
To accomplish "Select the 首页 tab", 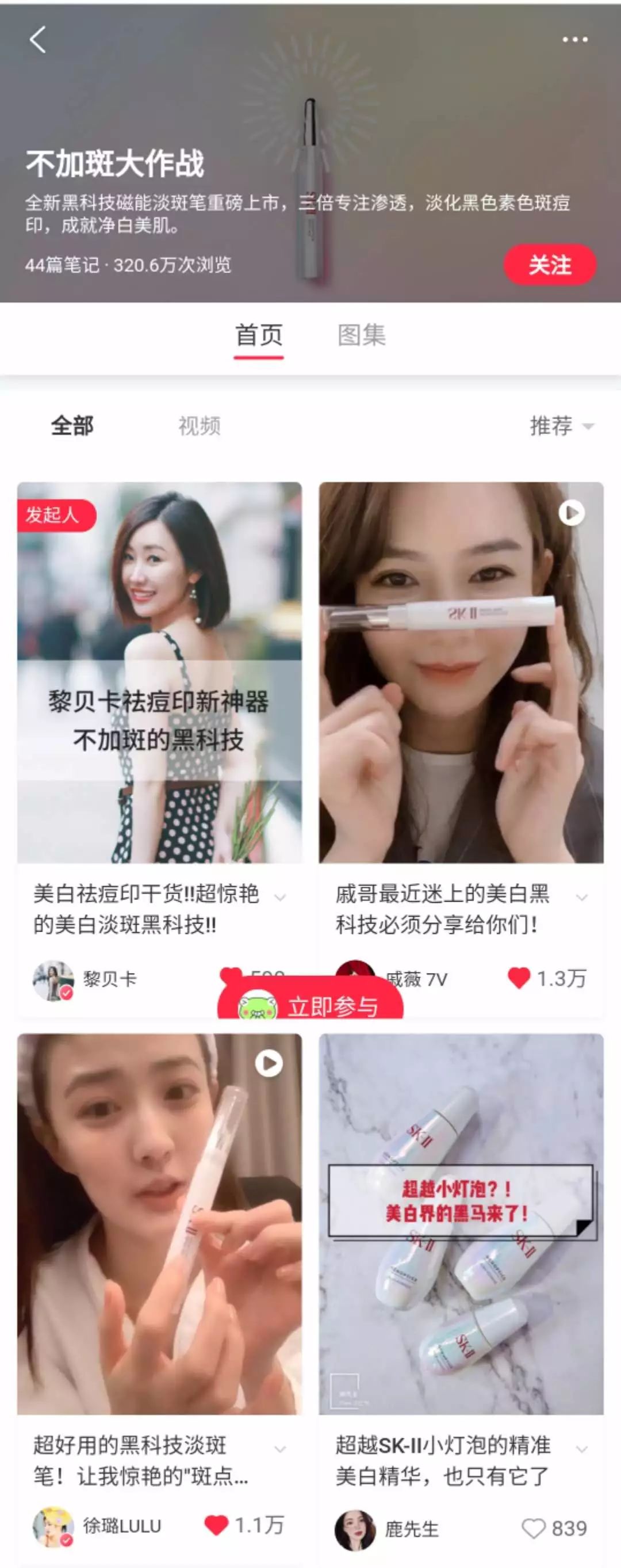I will tap(259, 335).
